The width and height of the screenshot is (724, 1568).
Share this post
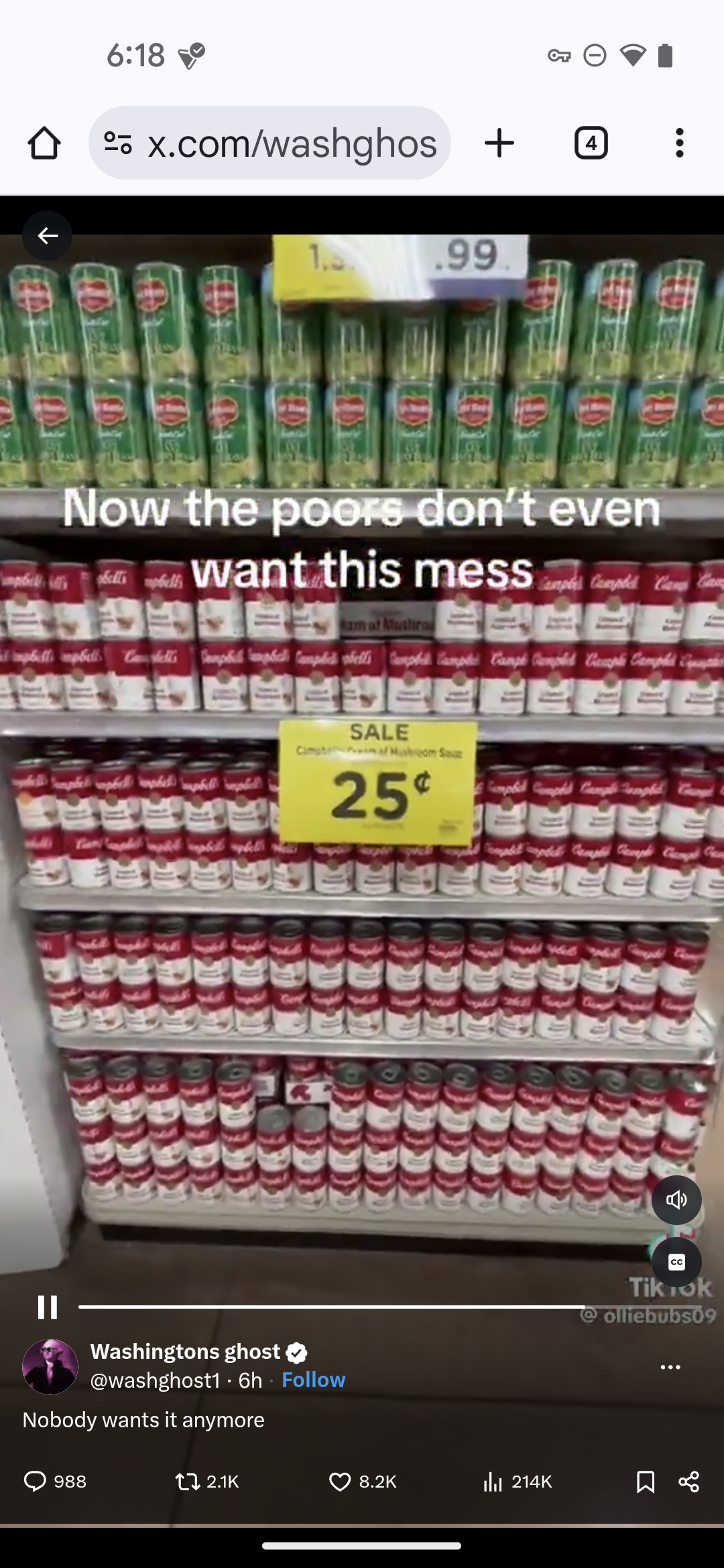point(688,1482)
